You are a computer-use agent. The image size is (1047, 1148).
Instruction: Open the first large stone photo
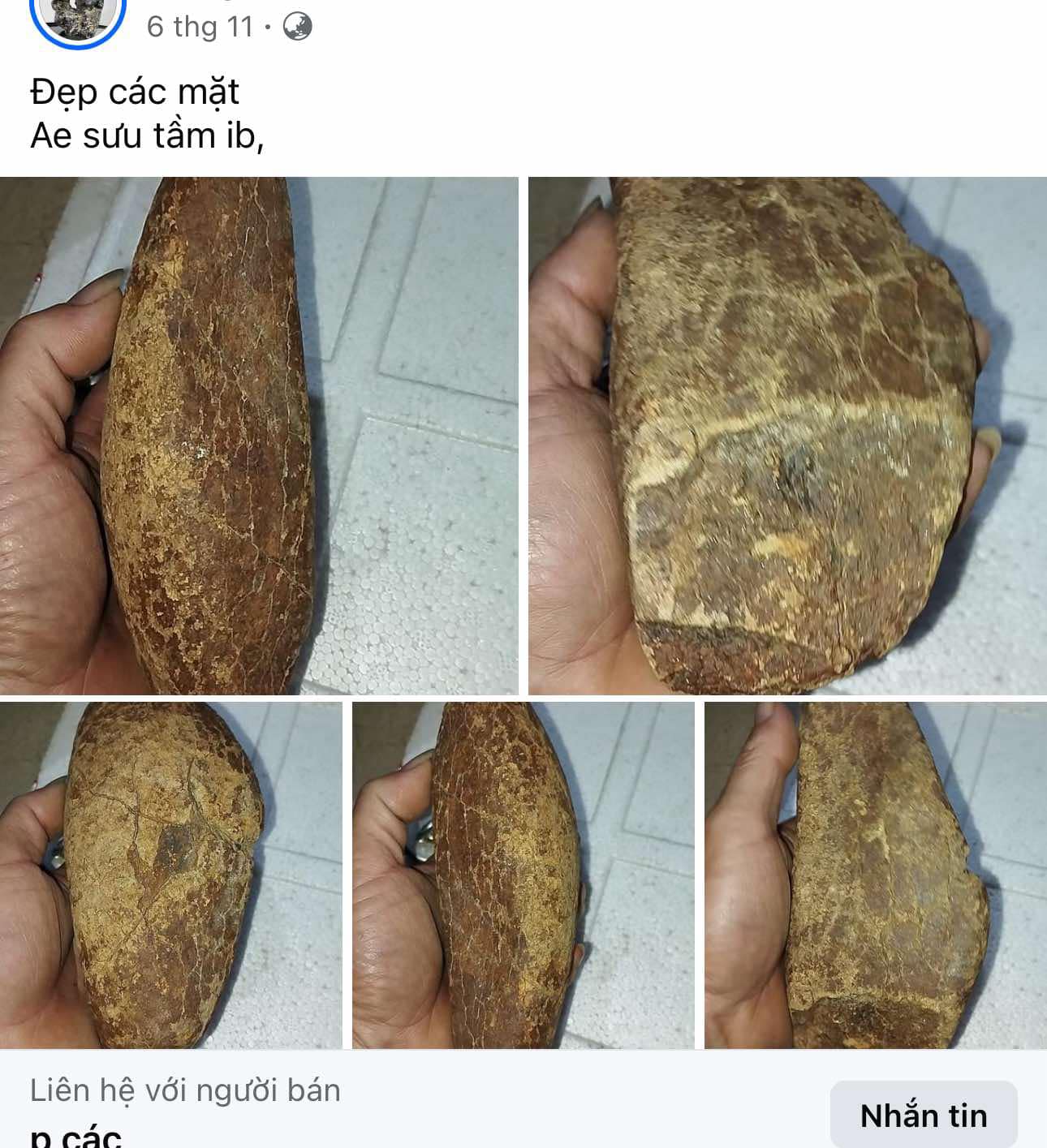tap(258, 436)
